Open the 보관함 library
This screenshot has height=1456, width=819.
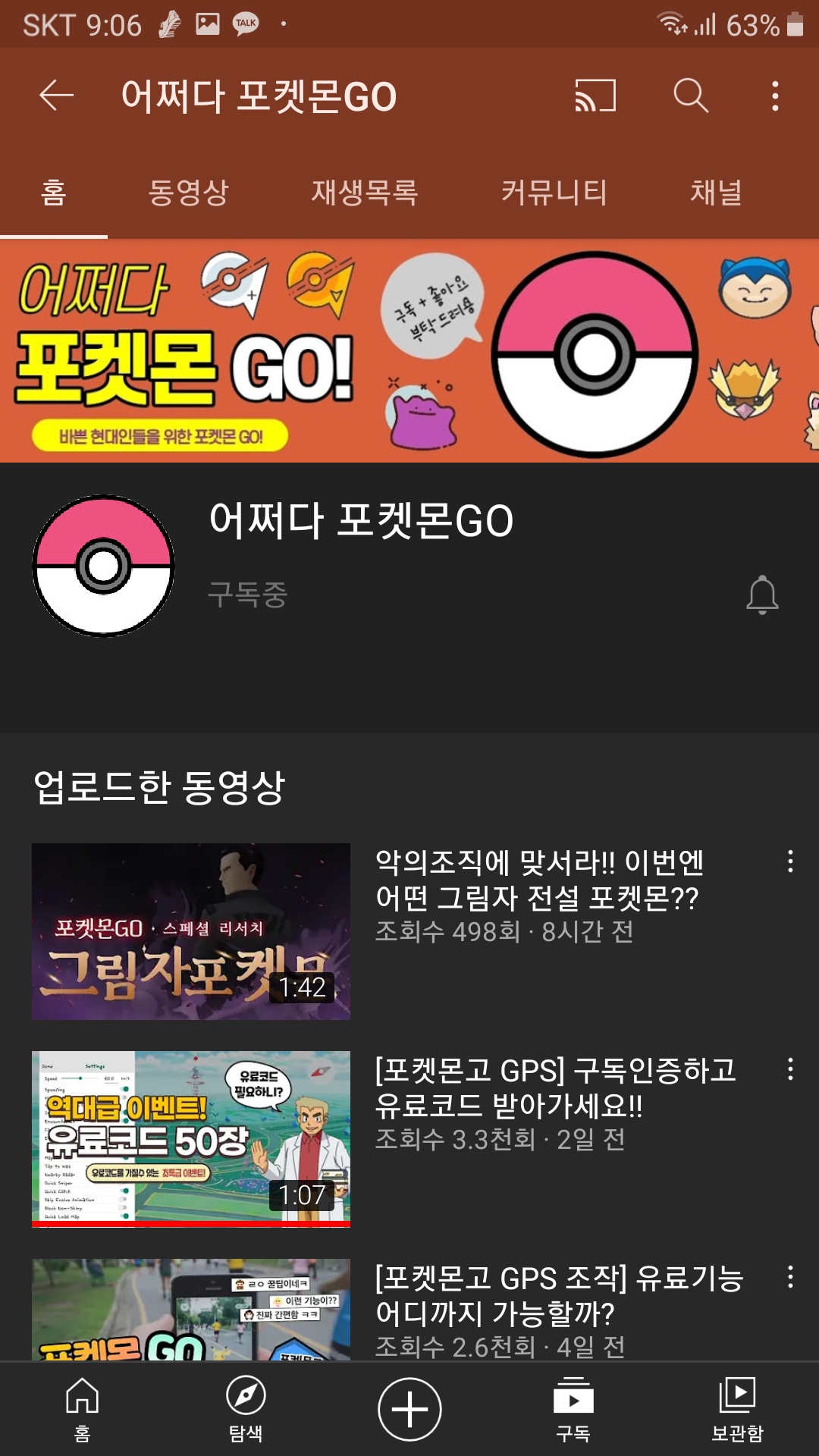coord(737,1408)
